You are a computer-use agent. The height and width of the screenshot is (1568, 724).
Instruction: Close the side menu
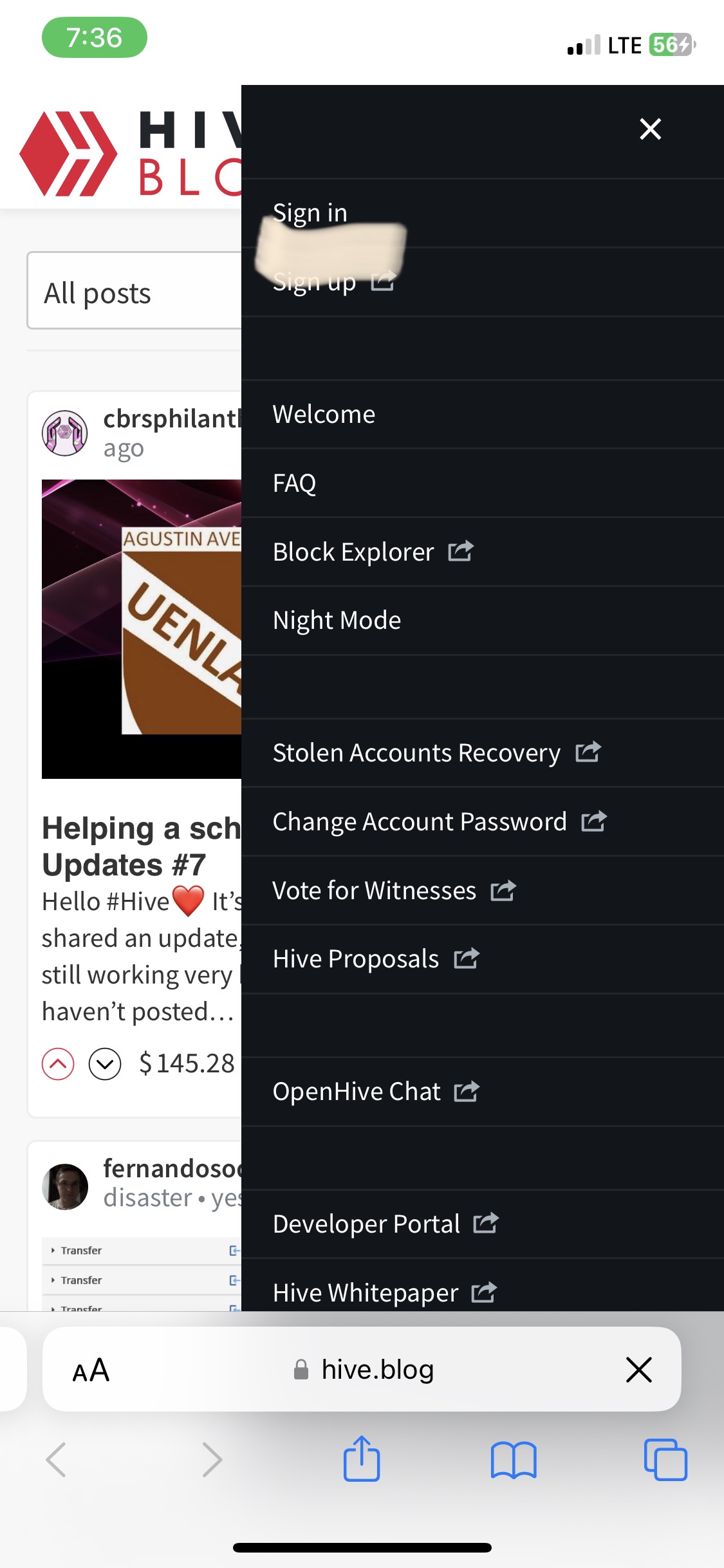pos(650,129)
